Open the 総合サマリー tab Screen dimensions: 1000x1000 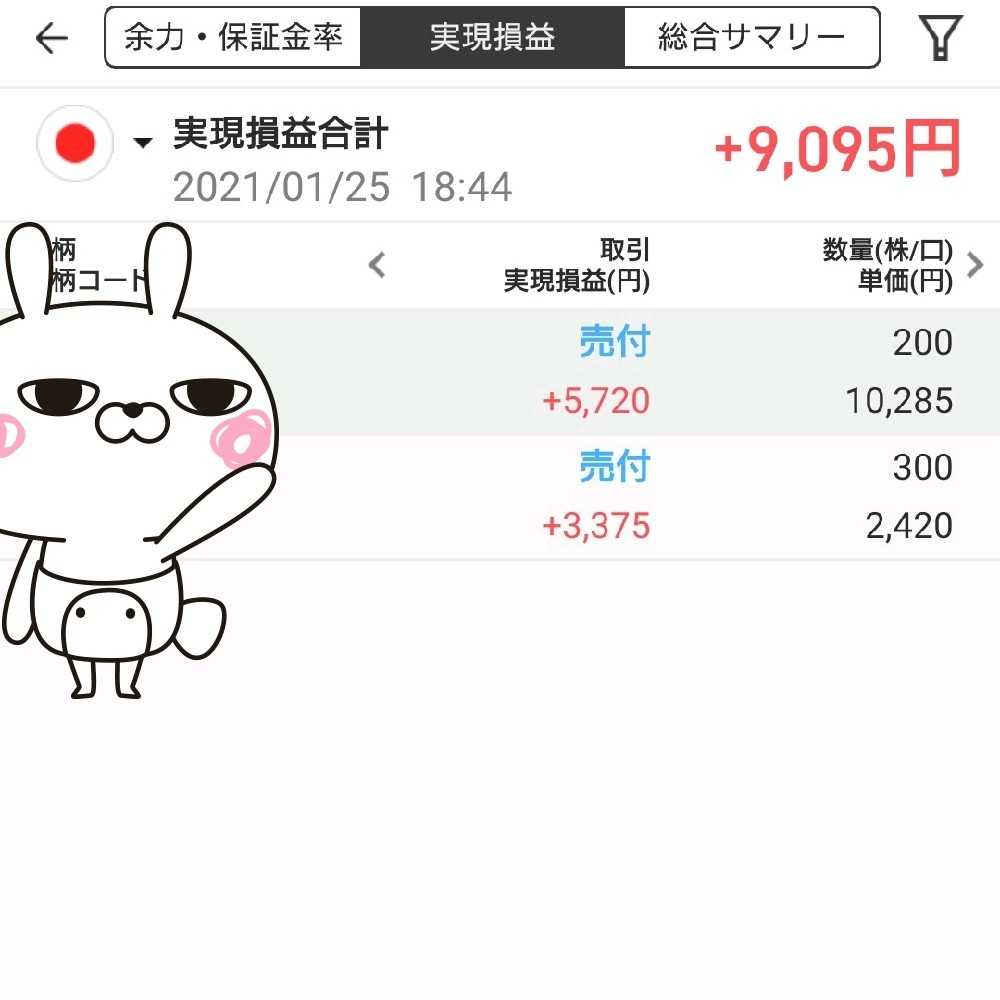tap(751, 38)
